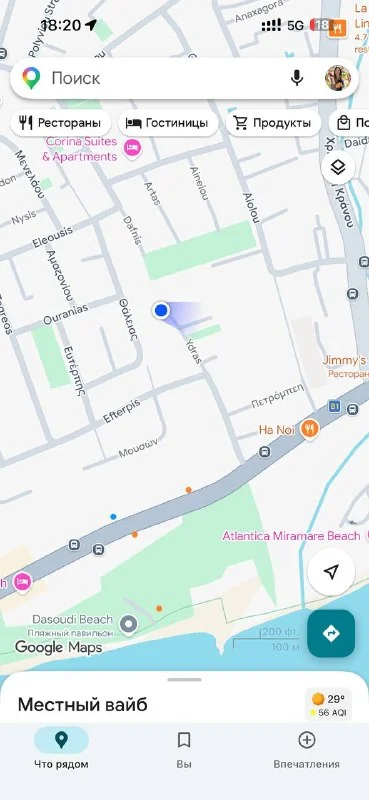Viewport: 369px width, 800px height.
Task: Open the Ha Noi restaurant pin
Action: click(309, 429)
